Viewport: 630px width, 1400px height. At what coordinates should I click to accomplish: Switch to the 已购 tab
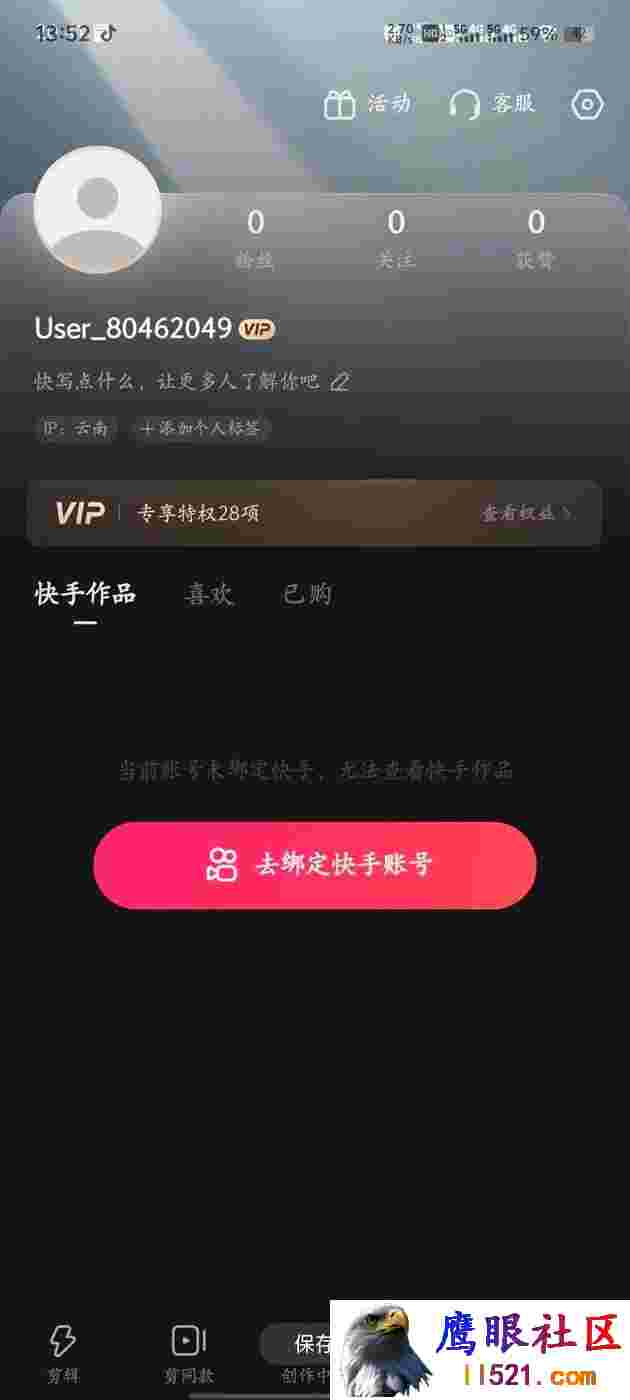(x=307, y=594)
